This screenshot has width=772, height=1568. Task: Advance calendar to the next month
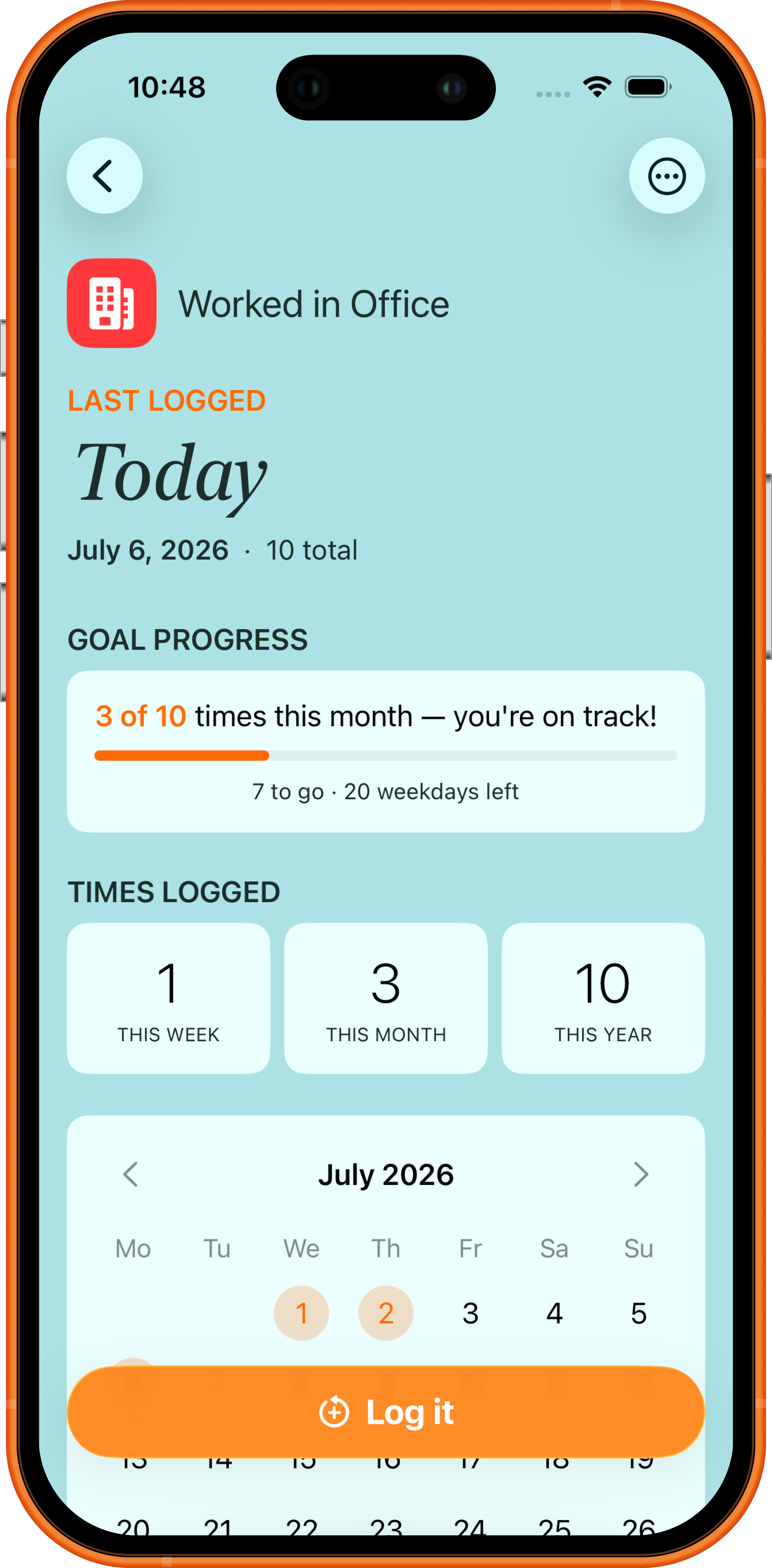coord(640,1174)
